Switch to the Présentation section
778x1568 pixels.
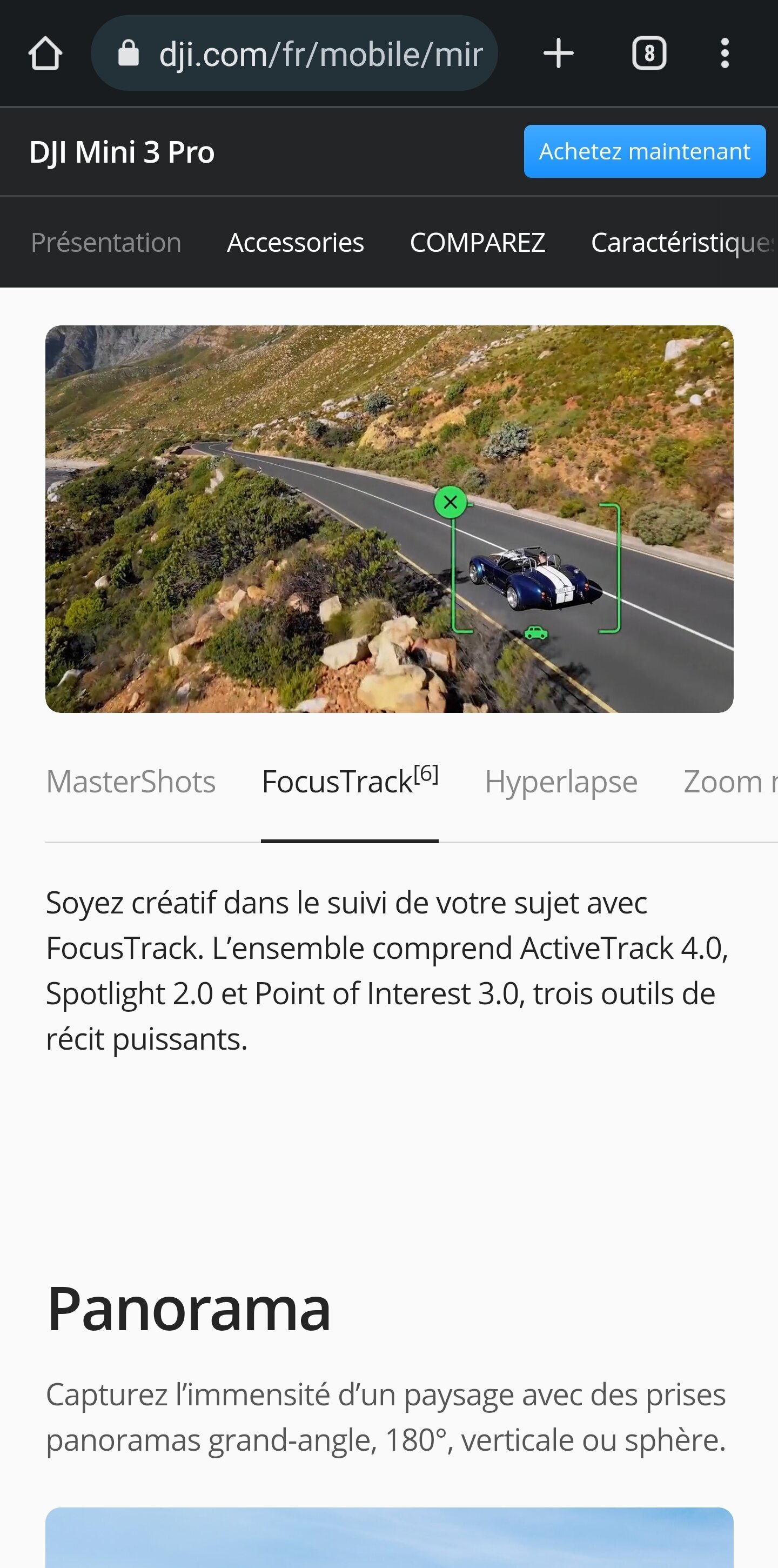tap(106, 242)
